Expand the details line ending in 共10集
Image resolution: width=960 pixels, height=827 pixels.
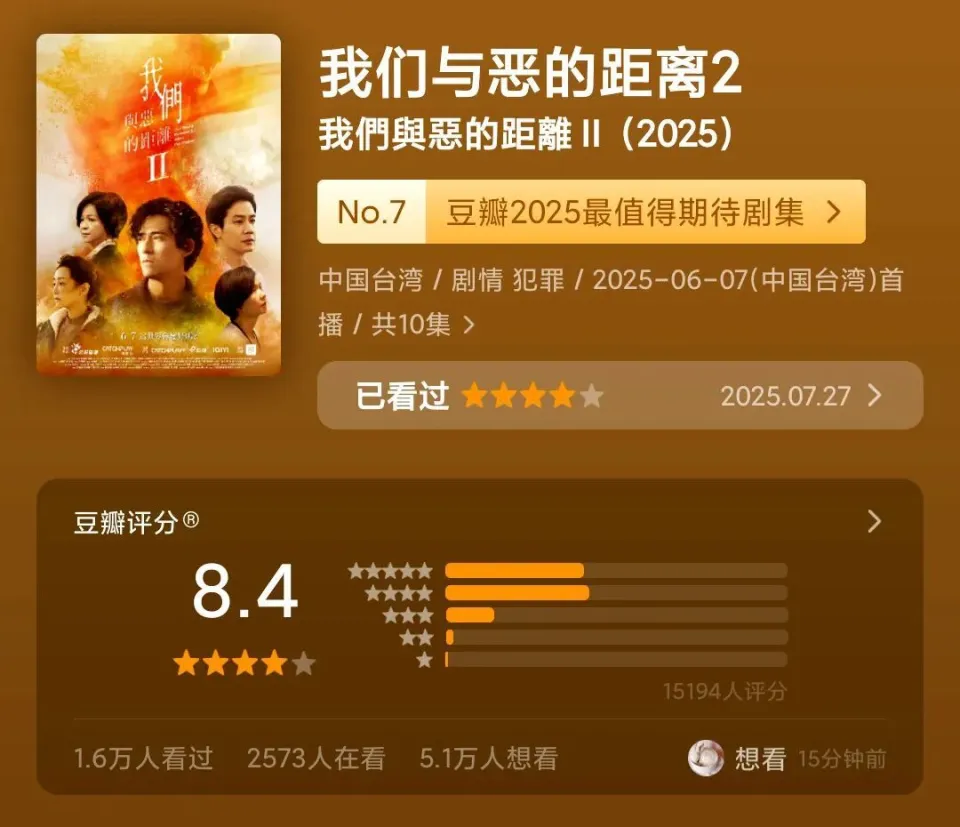(x=469, y=325)
